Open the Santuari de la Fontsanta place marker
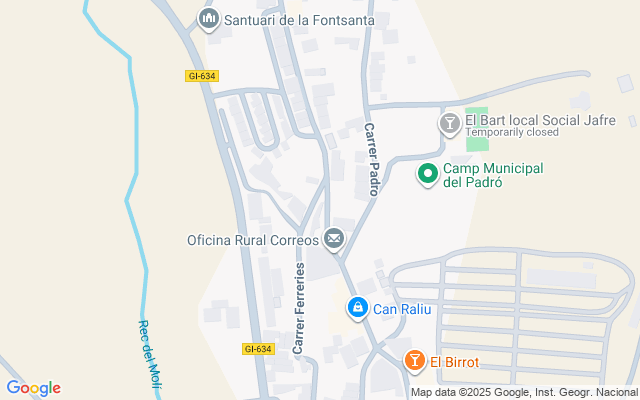 point(209,19)
